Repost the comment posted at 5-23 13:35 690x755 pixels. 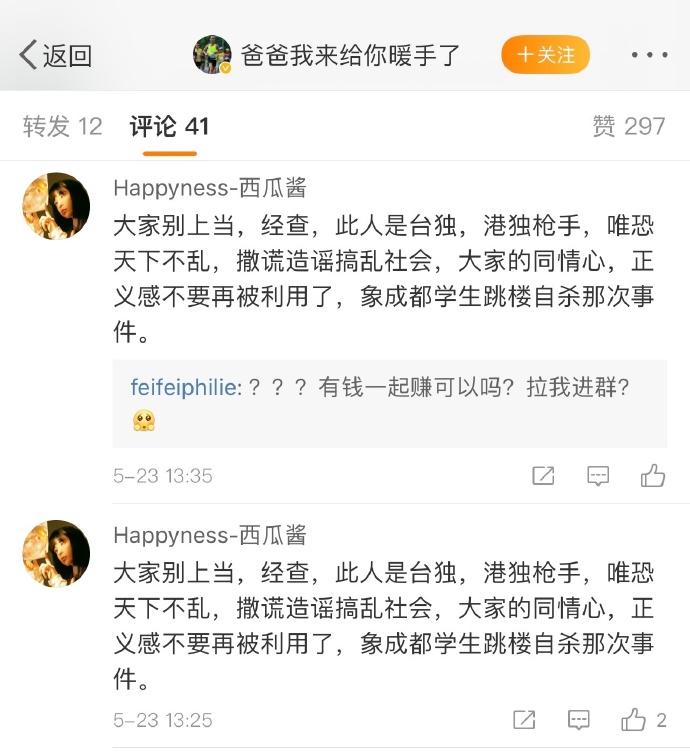click(543, 476)
